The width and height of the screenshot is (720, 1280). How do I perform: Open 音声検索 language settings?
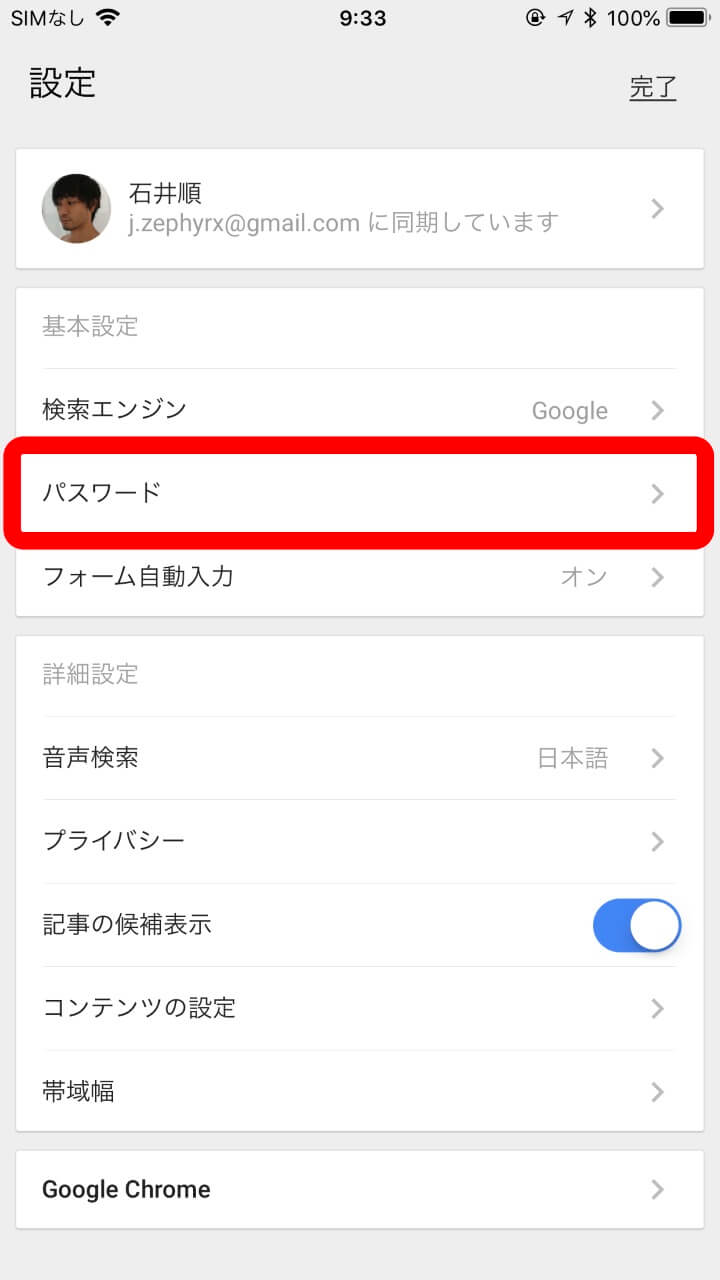click(360, 758)
